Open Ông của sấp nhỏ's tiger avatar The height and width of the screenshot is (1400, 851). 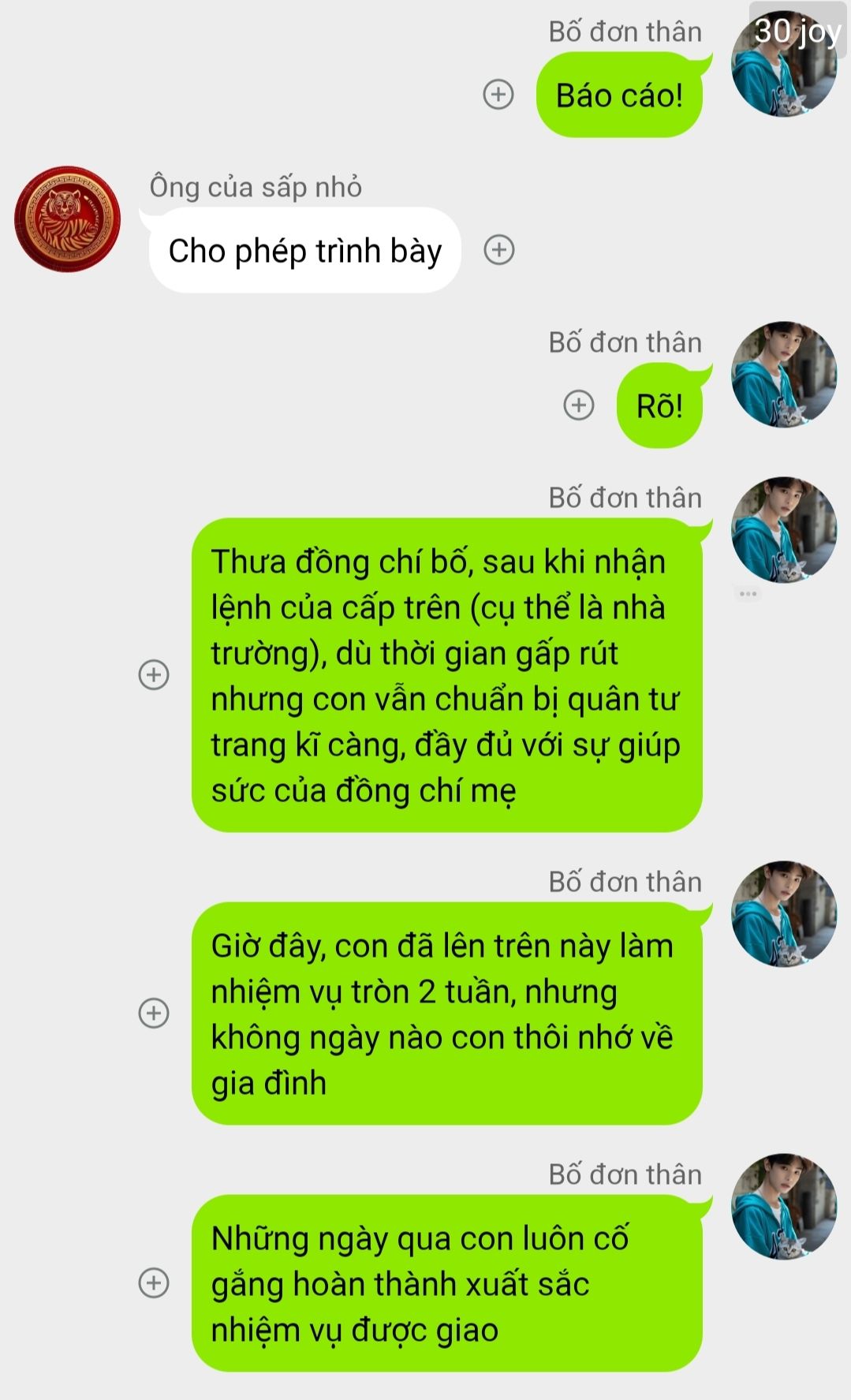click(x=68, y=219)
